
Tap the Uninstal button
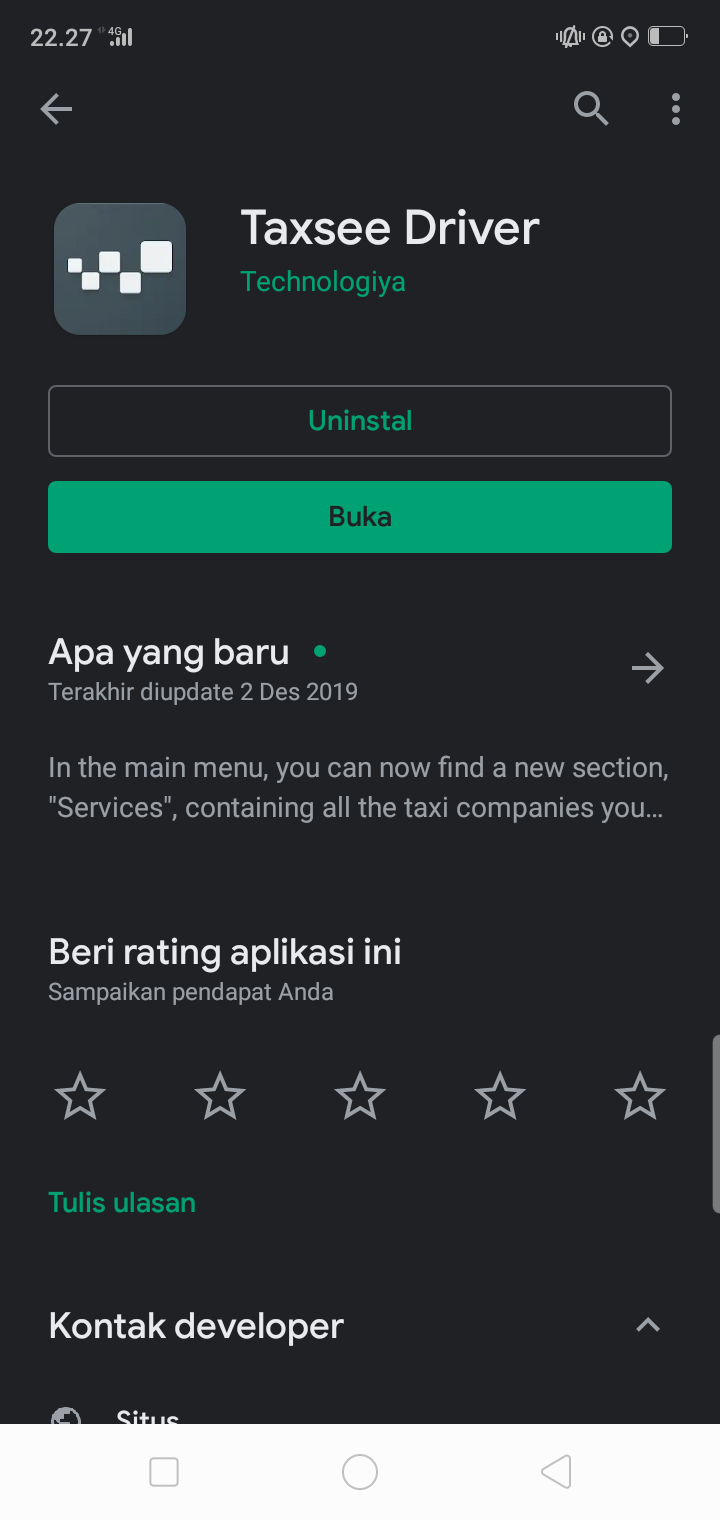click(360, 421)
